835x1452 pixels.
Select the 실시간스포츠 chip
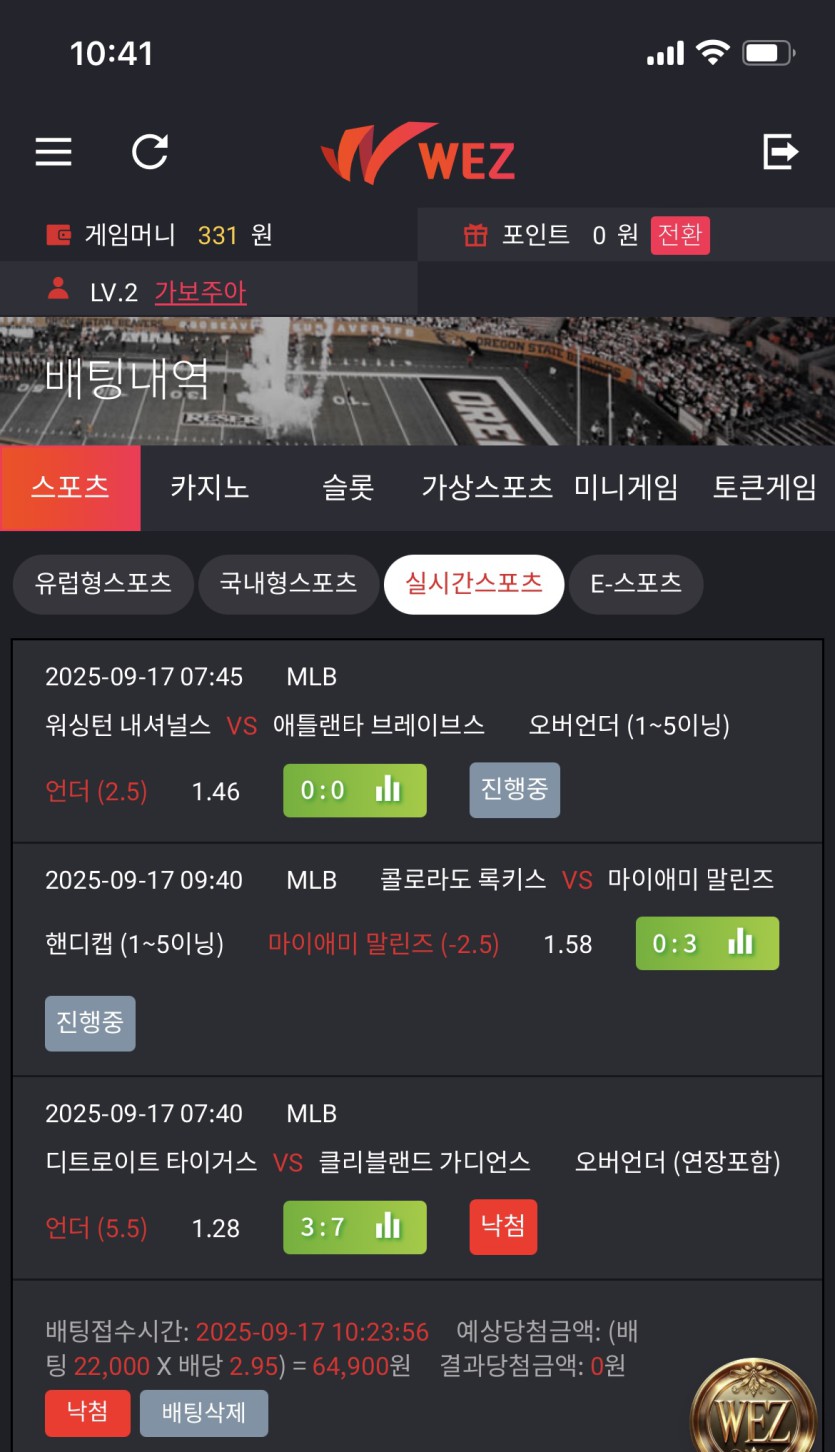[x=474, y=584]
